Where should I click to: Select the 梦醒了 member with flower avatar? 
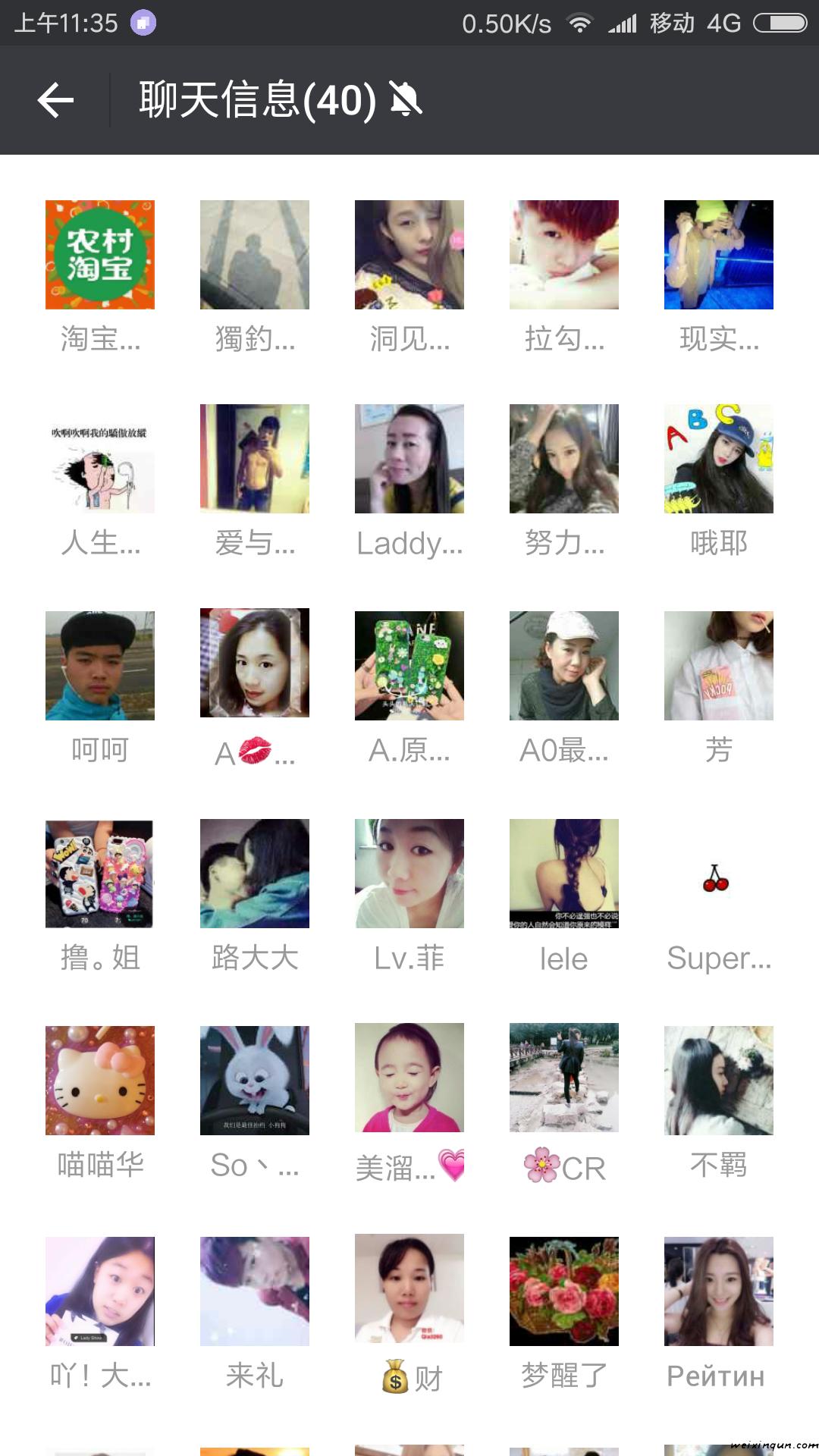[564, 1291]
